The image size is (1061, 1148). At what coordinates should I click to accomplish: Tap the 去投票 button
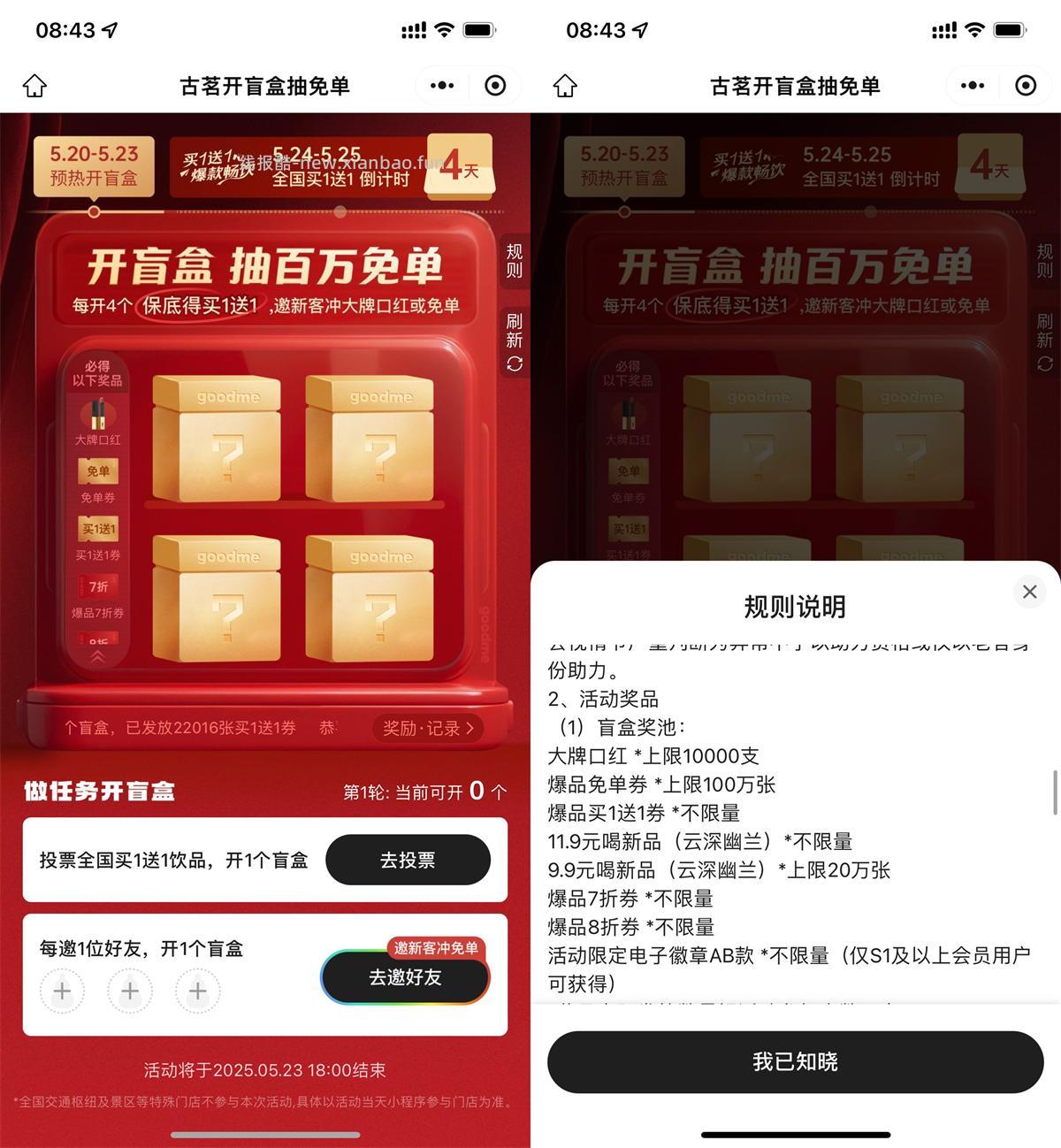pyautogui.click(x=408, y=860)
